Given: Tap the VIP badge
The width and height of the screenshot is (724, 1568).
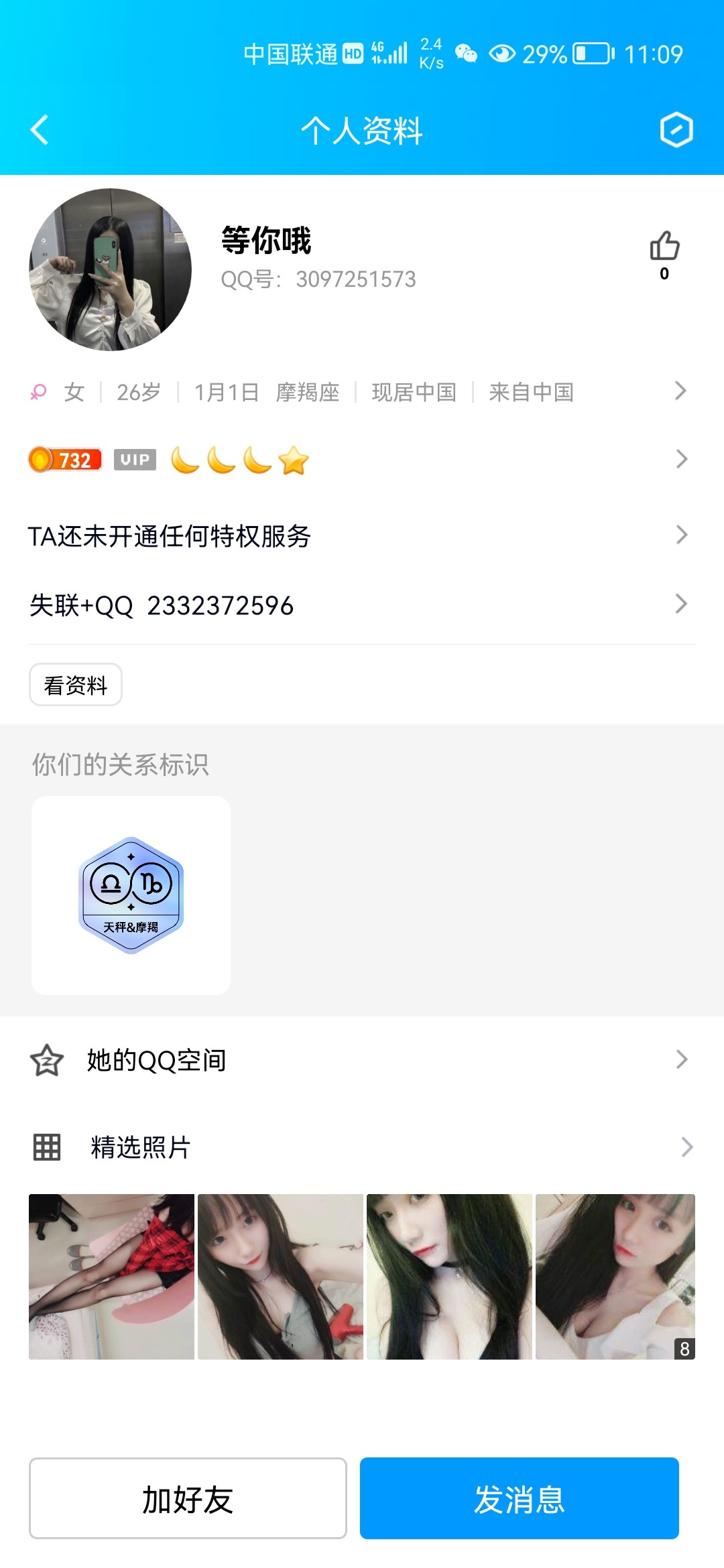Looking at the screenshot, I should click(x=133, y=460).
